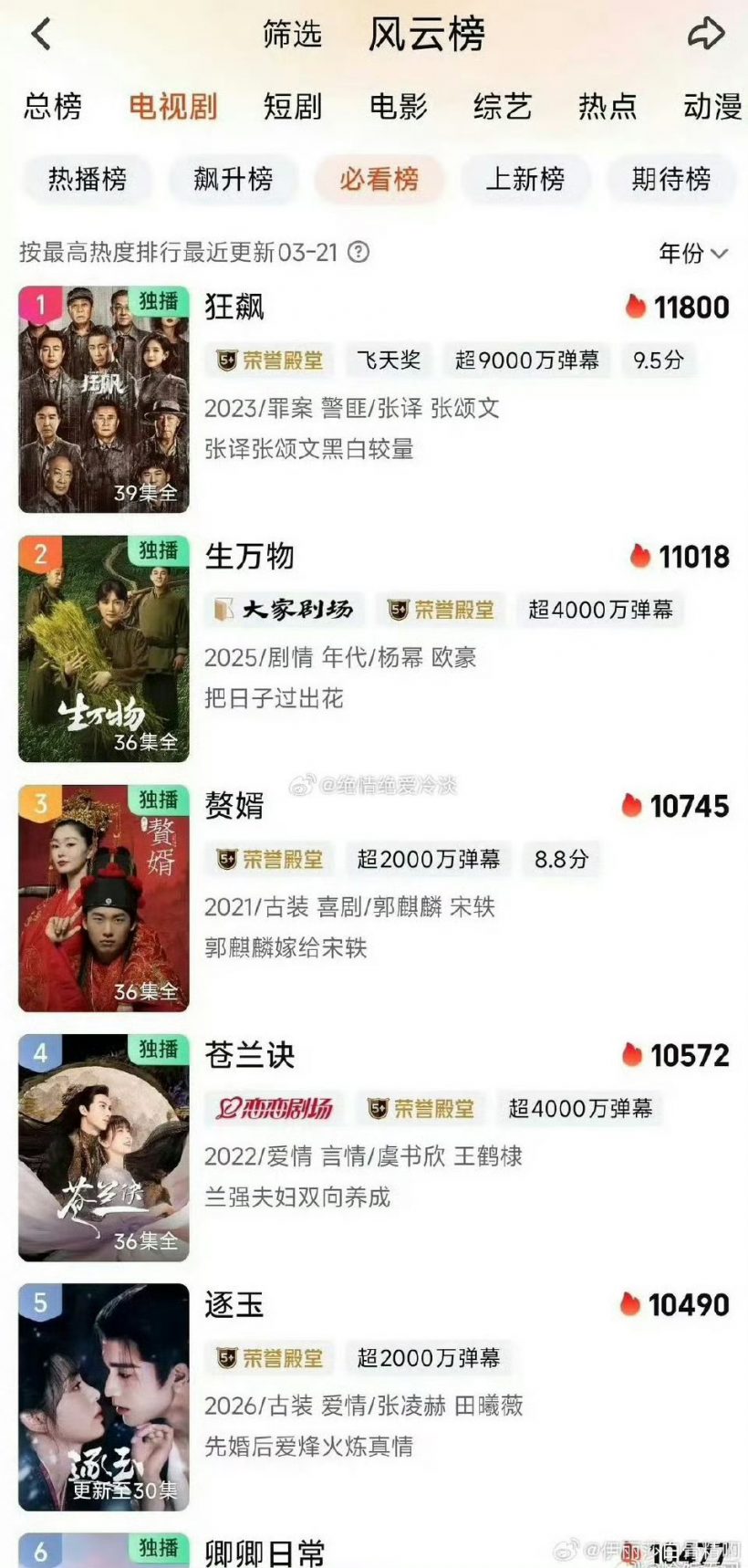Open the drama 狂飙

pos(234,307)
